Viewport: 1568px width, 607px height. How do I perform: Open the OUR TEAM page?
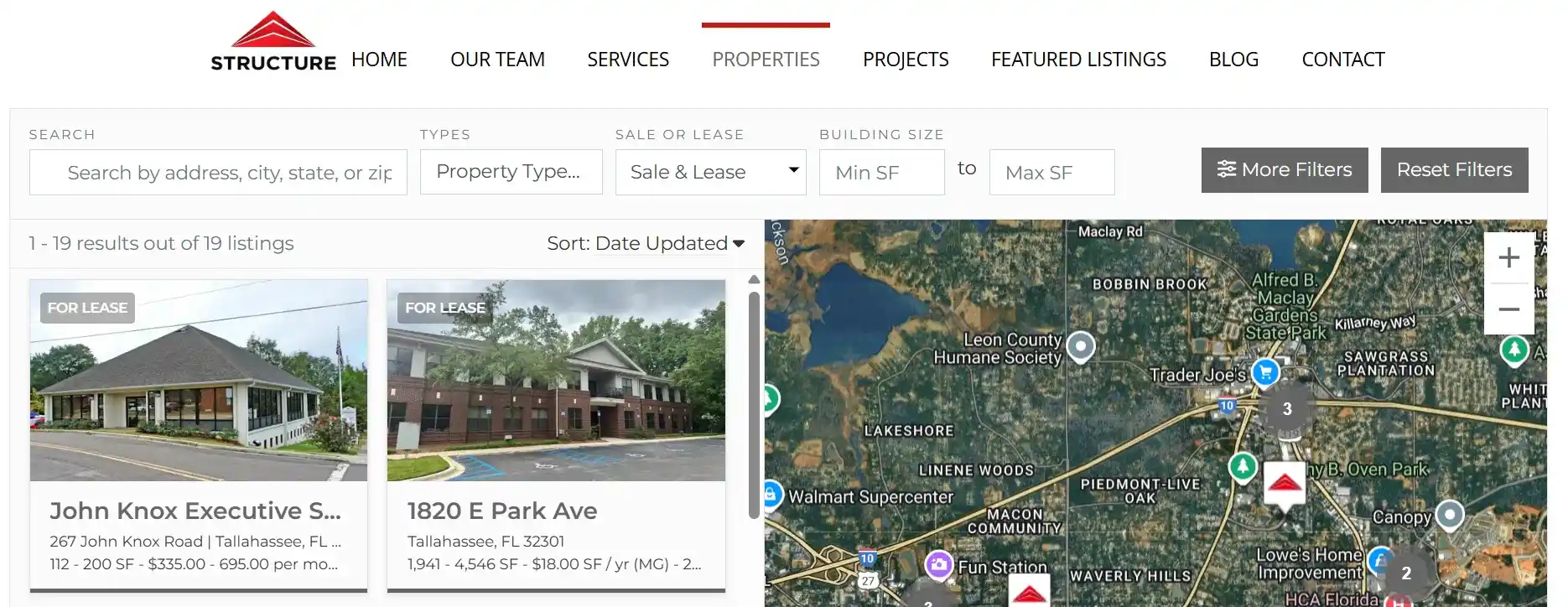pyautogui.click(x=497, y=60)
